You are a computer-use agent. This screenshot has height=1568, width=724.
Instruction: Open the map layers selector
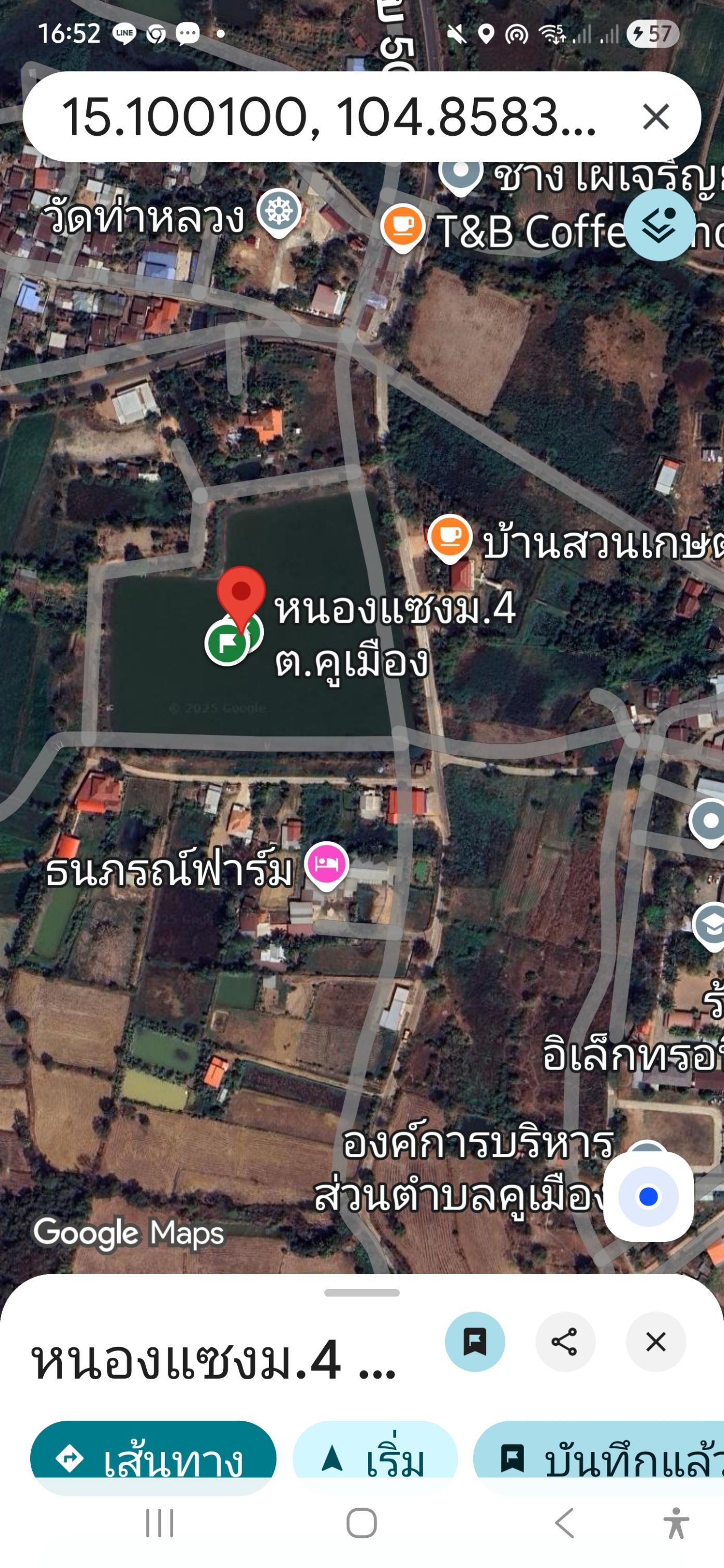click(x=659, y=225)
